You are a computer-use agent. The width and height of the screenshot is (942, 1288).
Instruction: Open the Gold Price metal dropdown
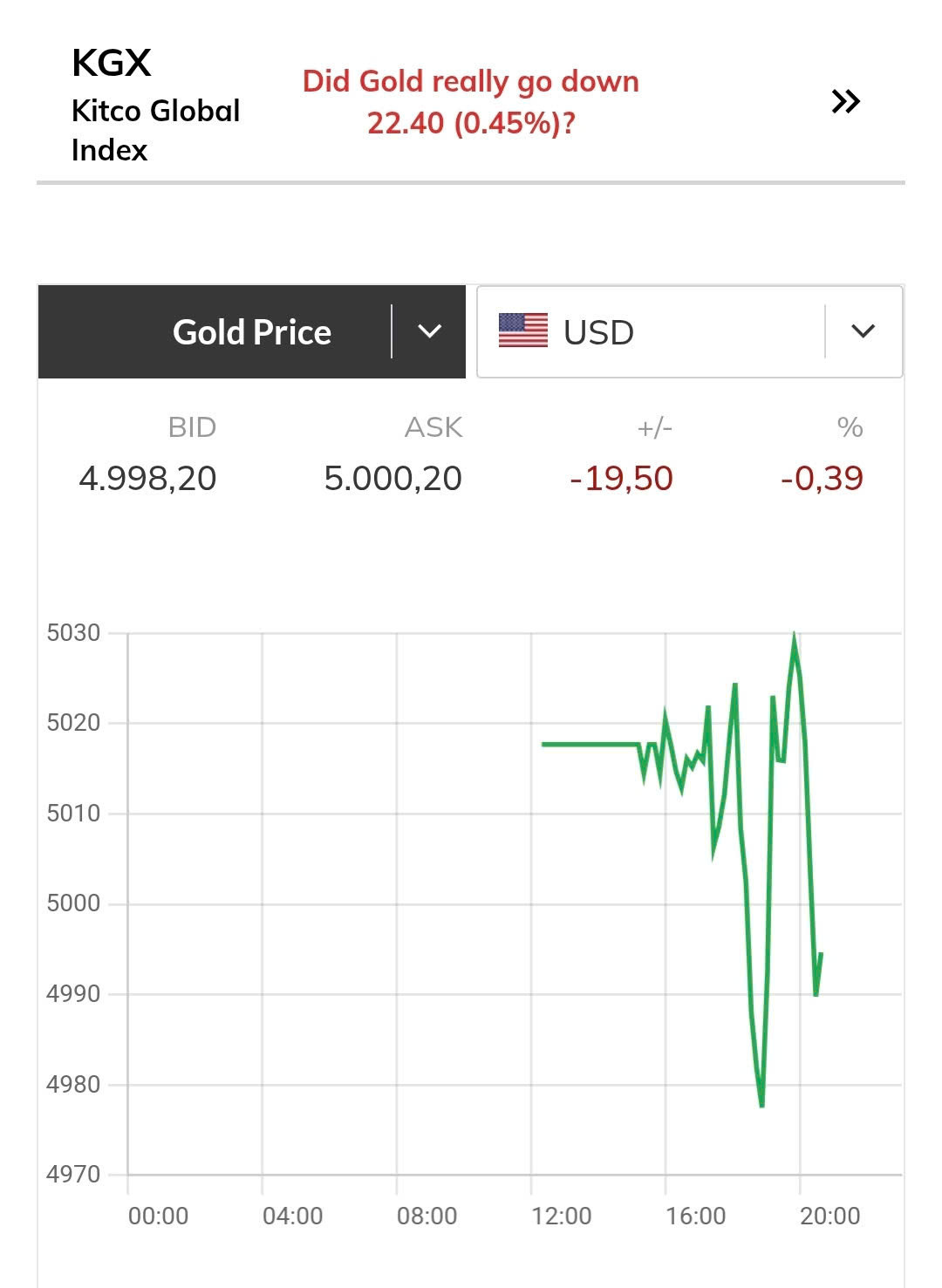tap(428, 331)
